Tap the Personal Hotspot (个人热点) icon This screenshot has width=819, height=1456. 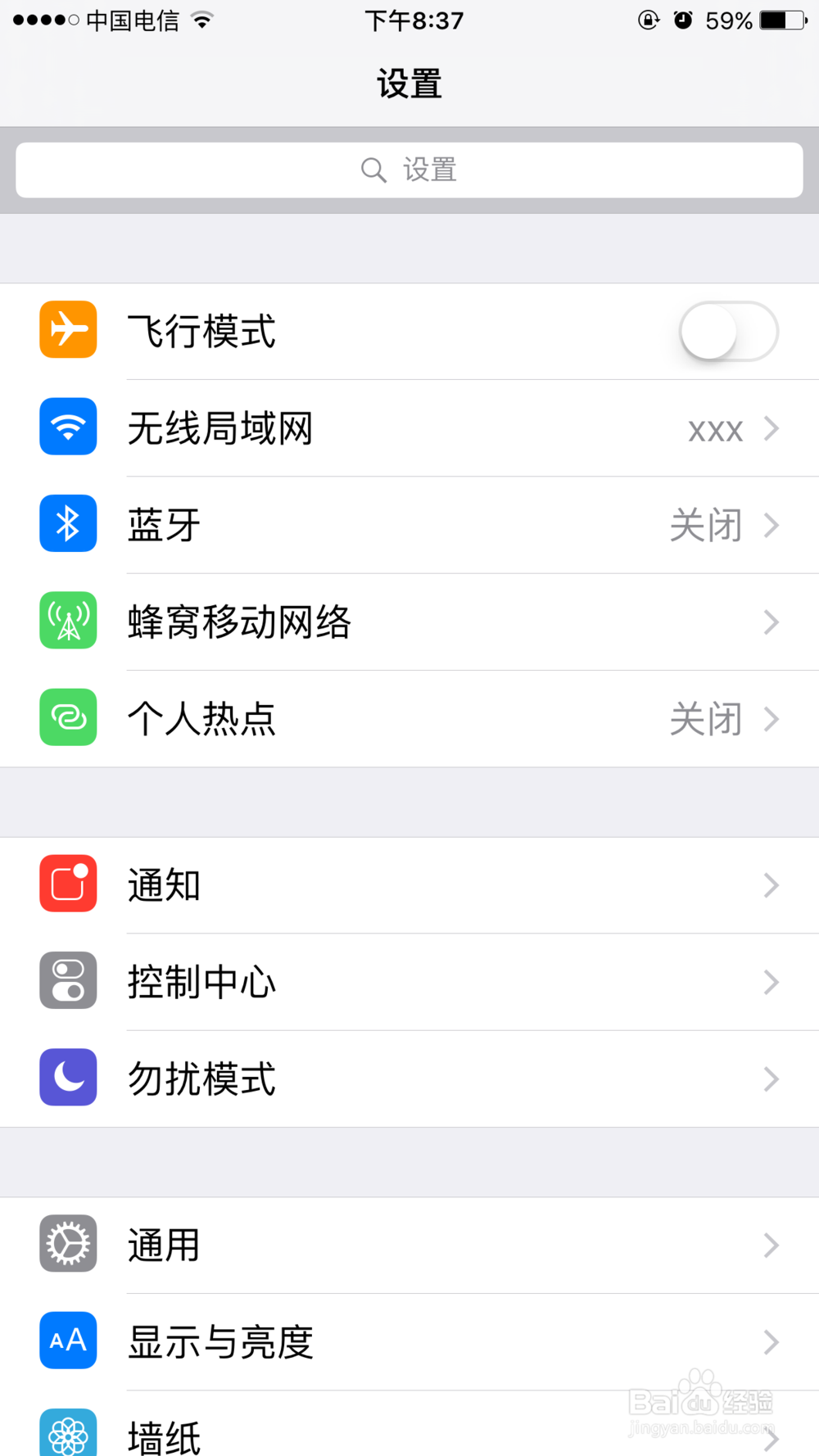tap(68, 718)
